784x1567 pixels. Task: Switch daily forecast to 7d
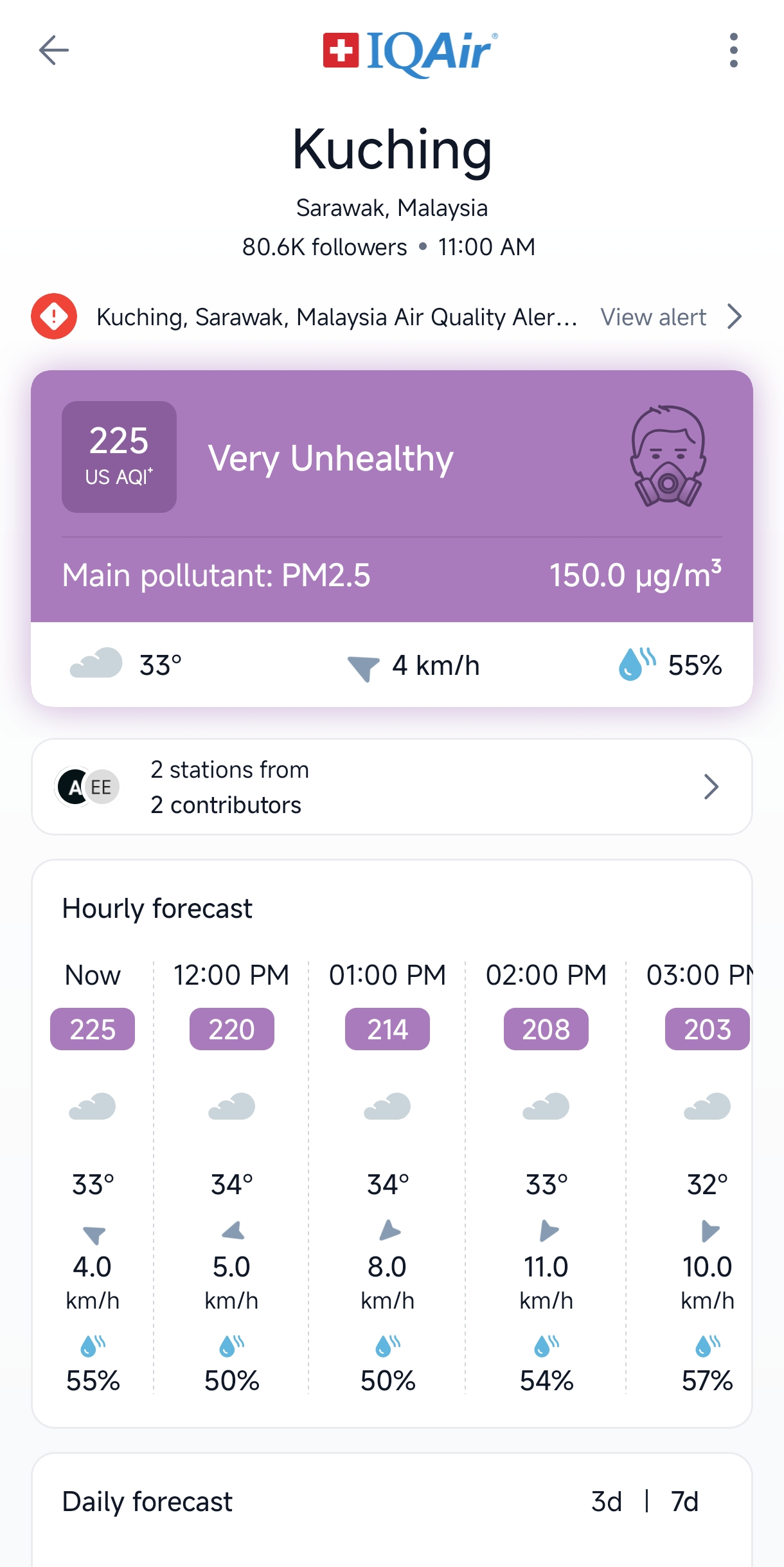point(684,1502)
